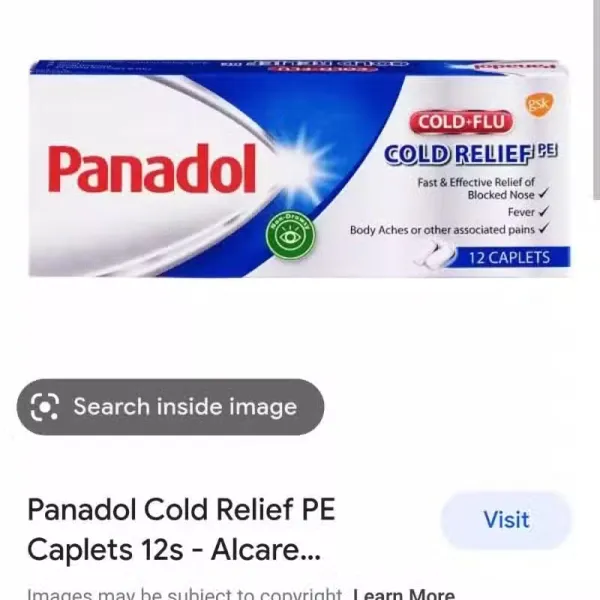Open the Learn More copyright link
The height and width of the screenshot is (600, 600).
[x=404, y=594]
